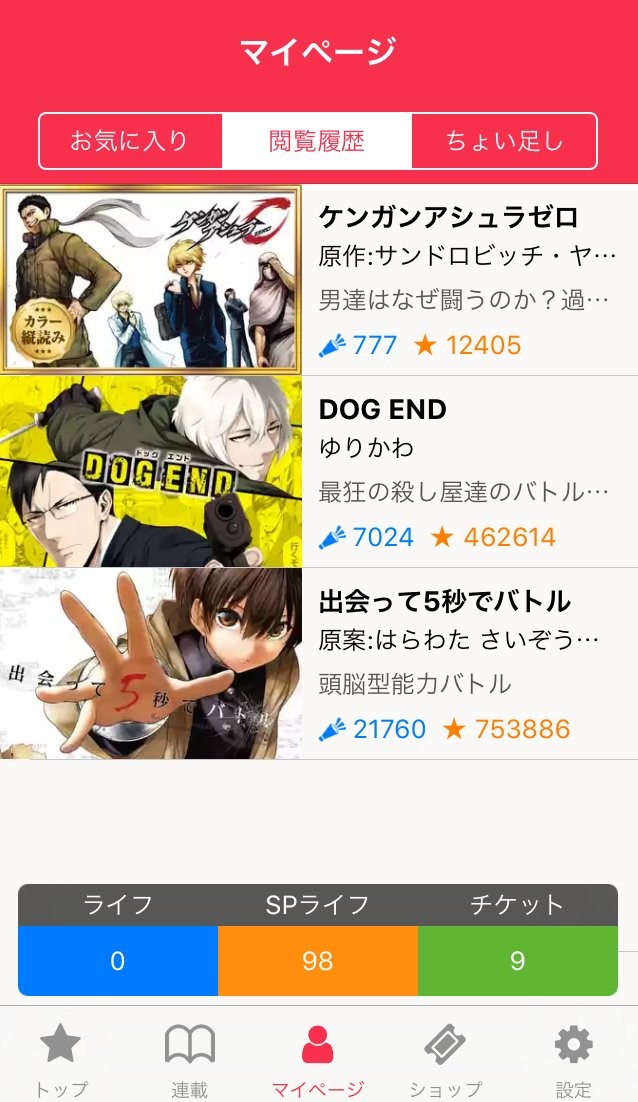Open 設定 settings tab
The width and height of the screenshot is (638, 1102).
click(x=574, y=1059)
